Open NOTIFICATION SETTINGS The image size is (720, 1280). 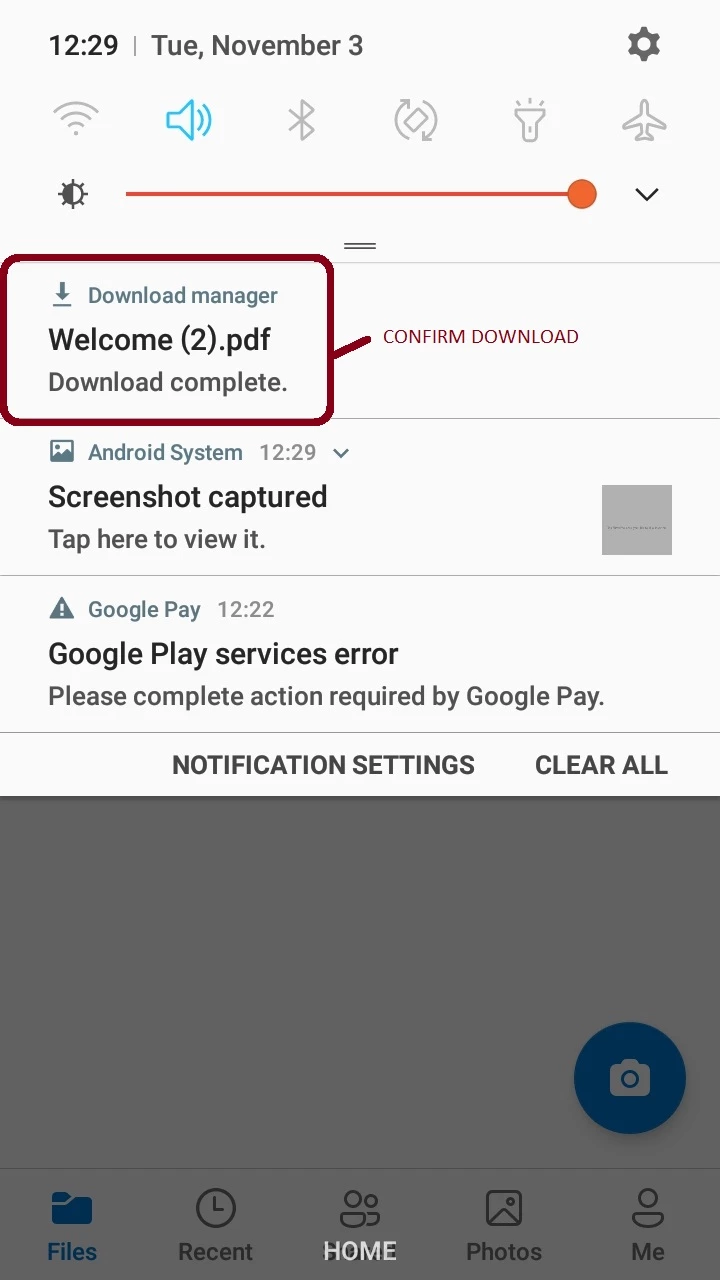click(x=323, y=765)
